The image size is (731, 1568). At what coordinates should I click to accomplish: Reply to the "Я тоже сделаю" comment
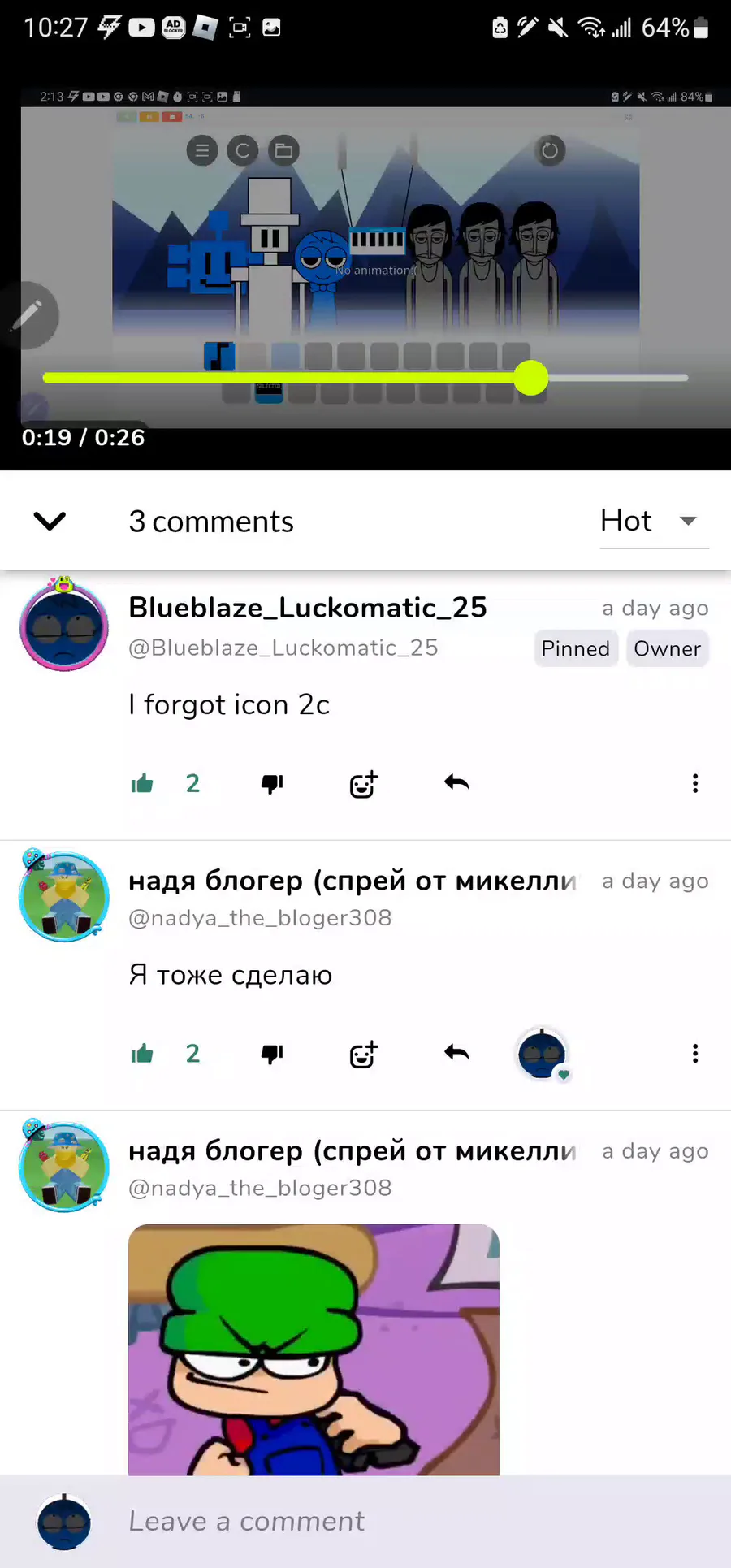point(456,1053)
